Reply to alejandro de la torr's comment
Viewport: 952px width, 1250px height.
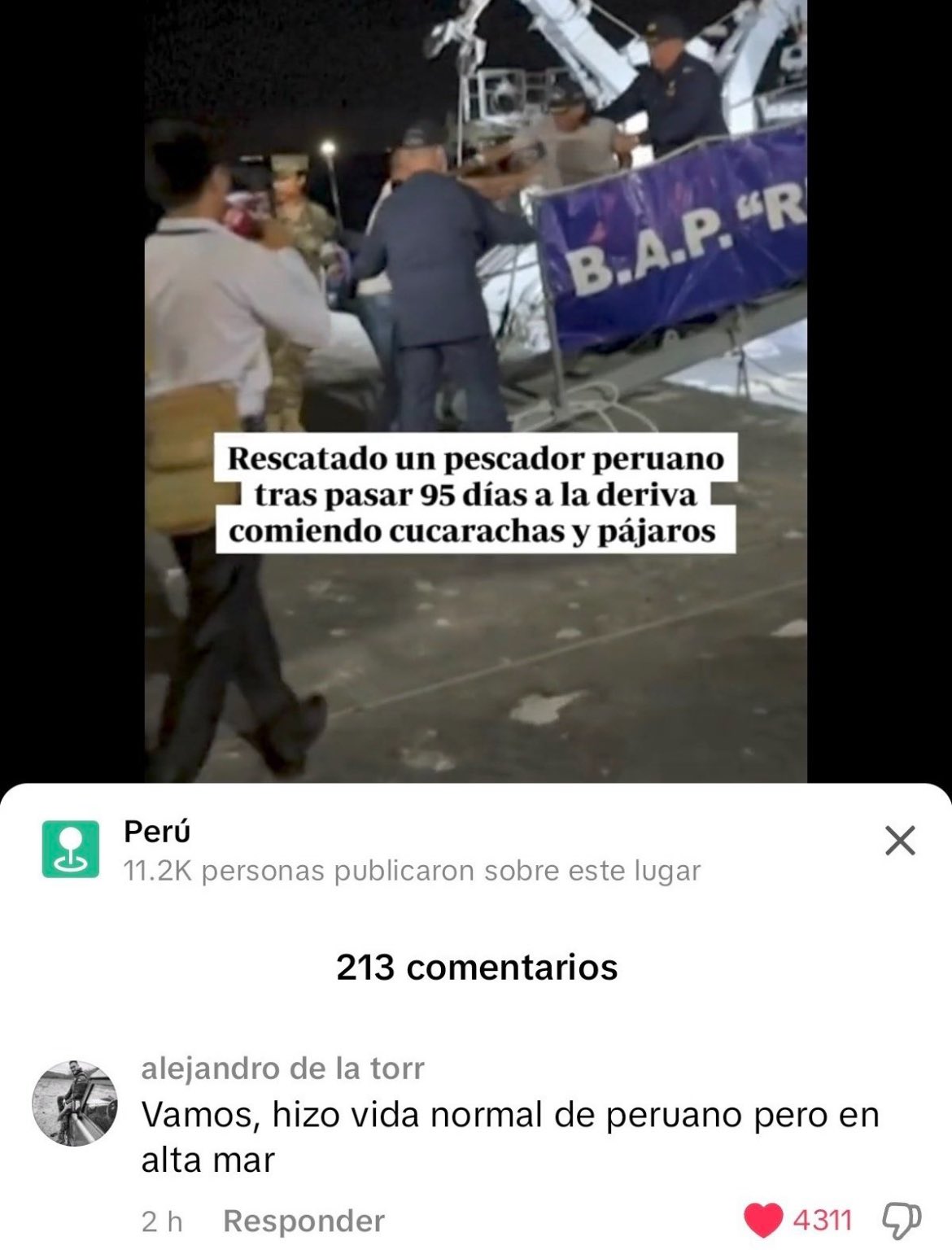304,1221
